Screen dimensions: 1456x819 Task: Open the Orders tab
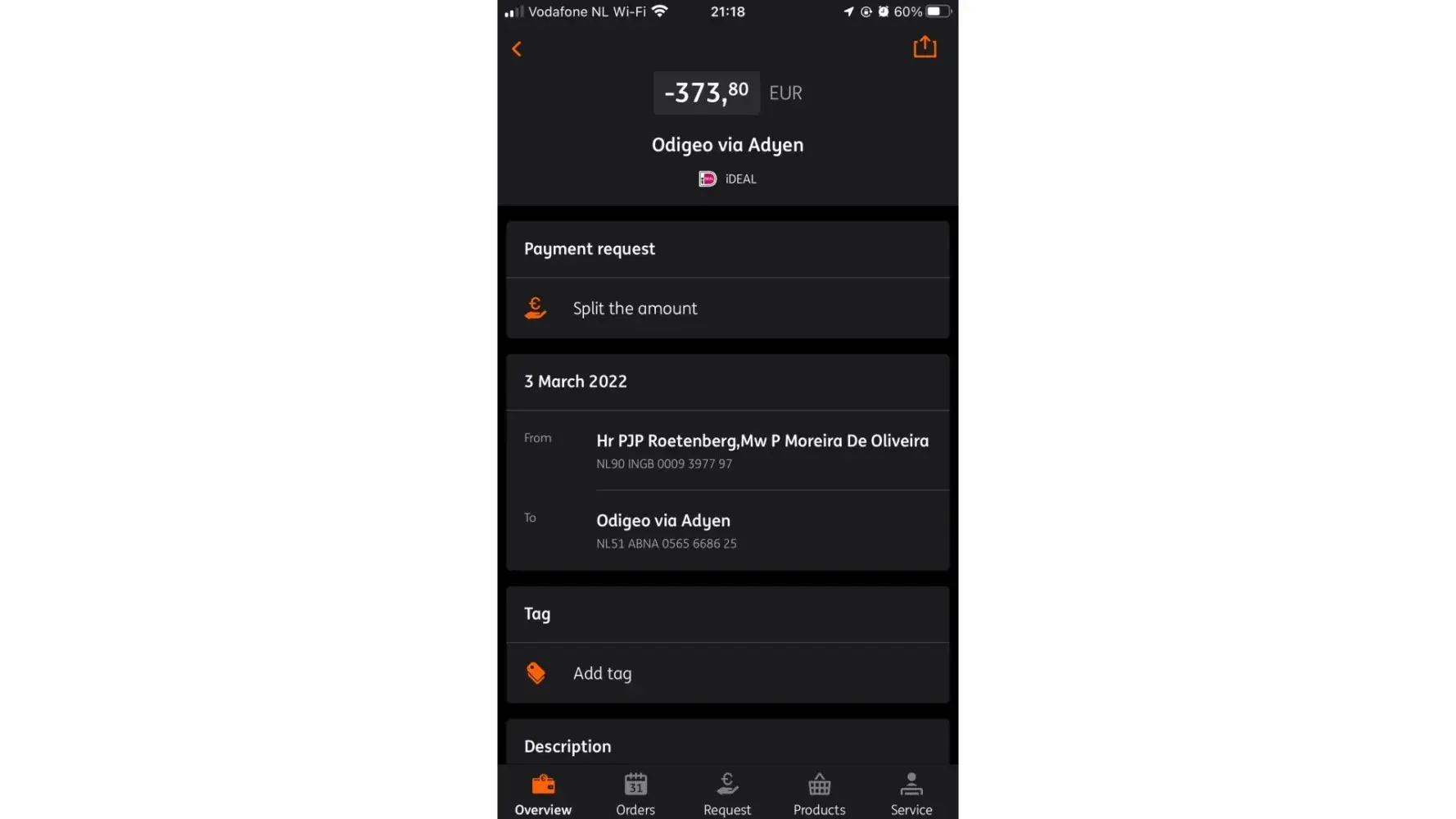tap(635, 794)
